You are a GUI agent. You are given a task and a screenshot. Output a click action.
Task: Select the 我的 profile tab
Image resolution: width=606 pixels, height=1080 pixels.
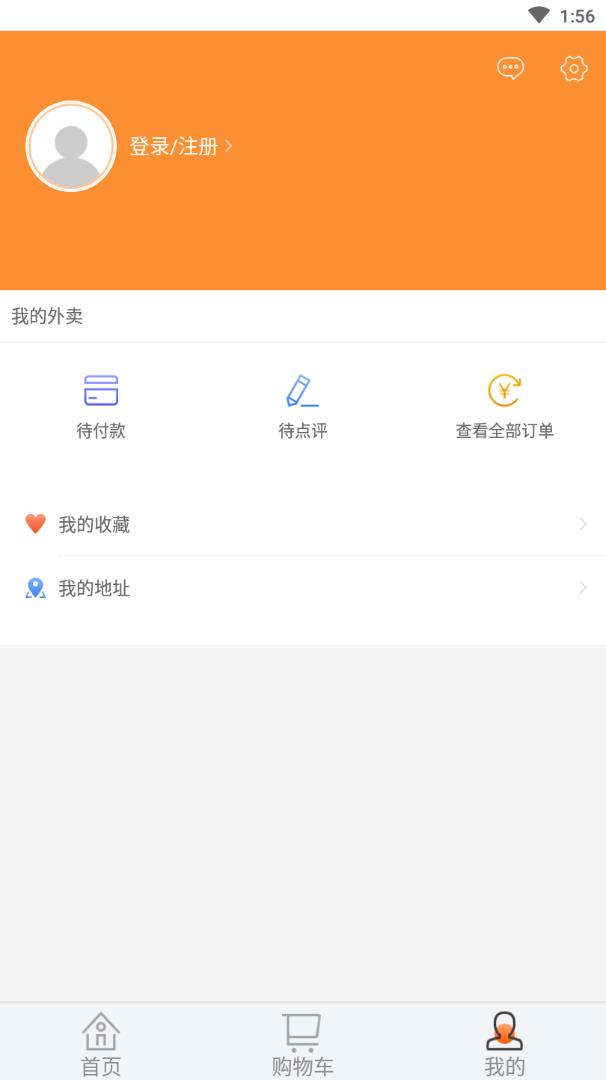pyautogui.click(x=504, y=1043)
